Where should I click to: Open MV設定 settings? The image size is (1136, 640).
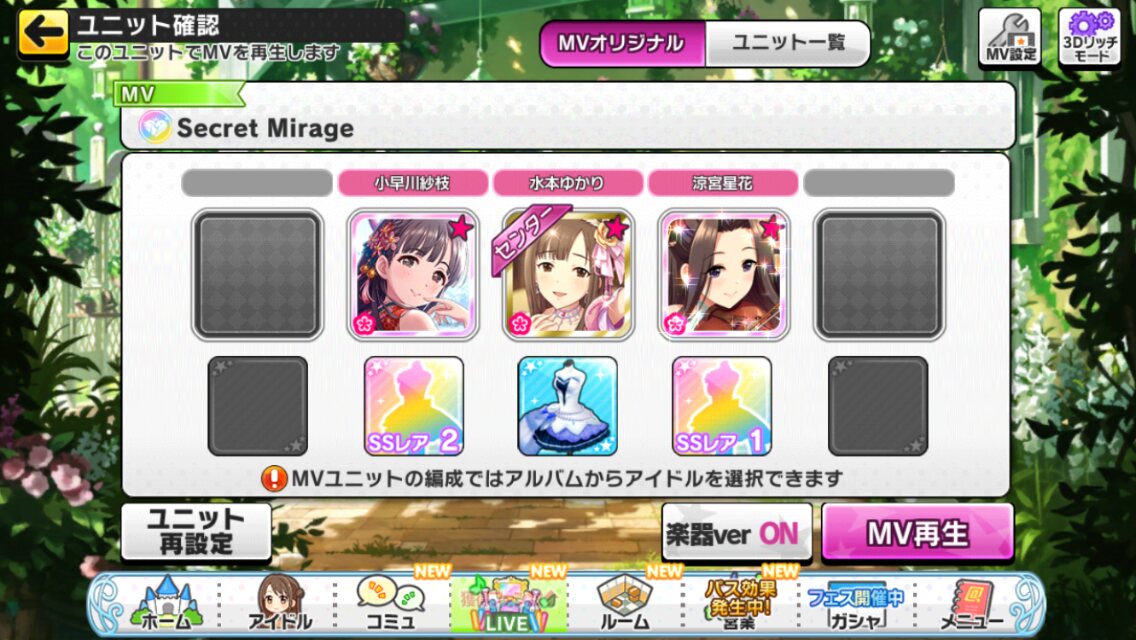(x=1010, y=38)
